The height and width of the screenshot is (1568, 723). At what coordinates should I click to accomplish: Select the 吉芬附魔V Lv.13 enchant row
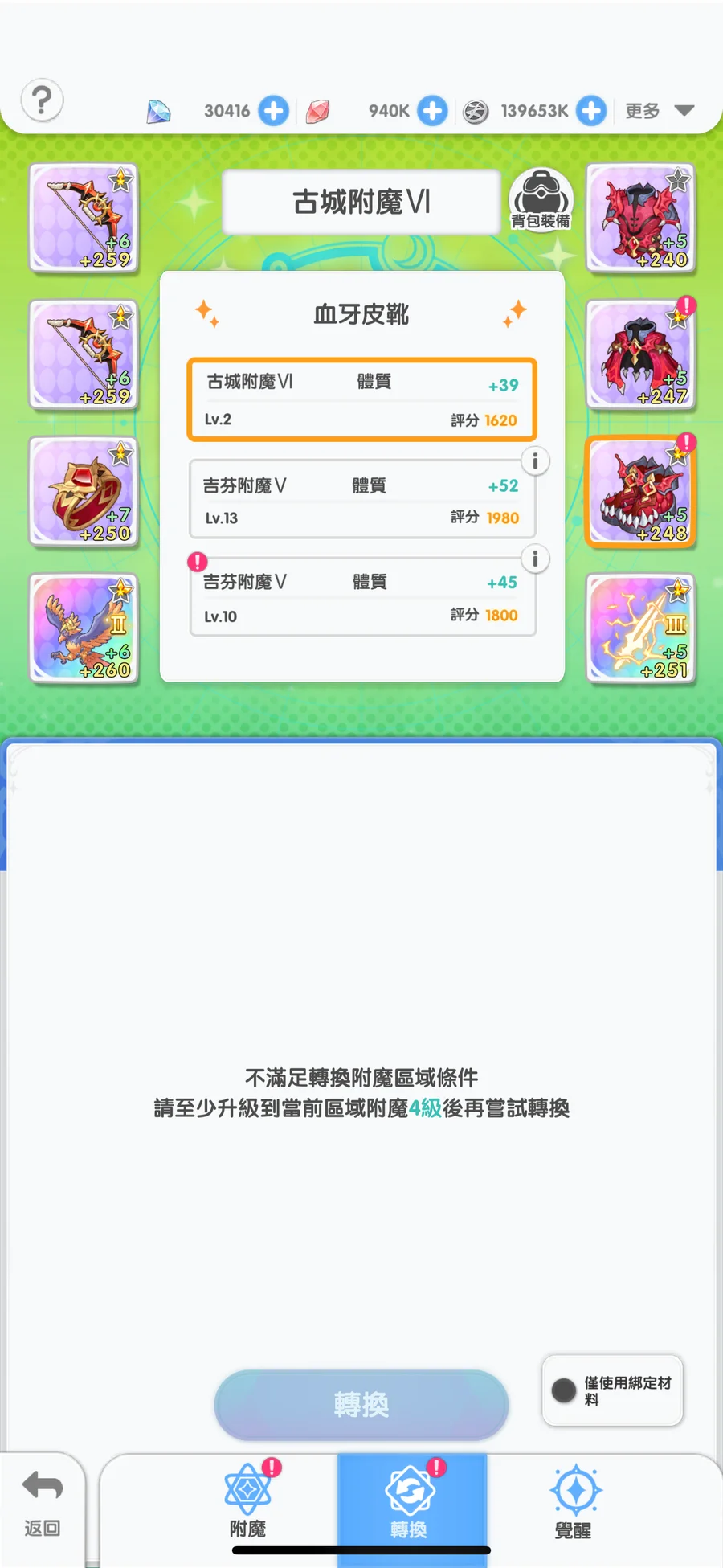[x=361, y=500]
